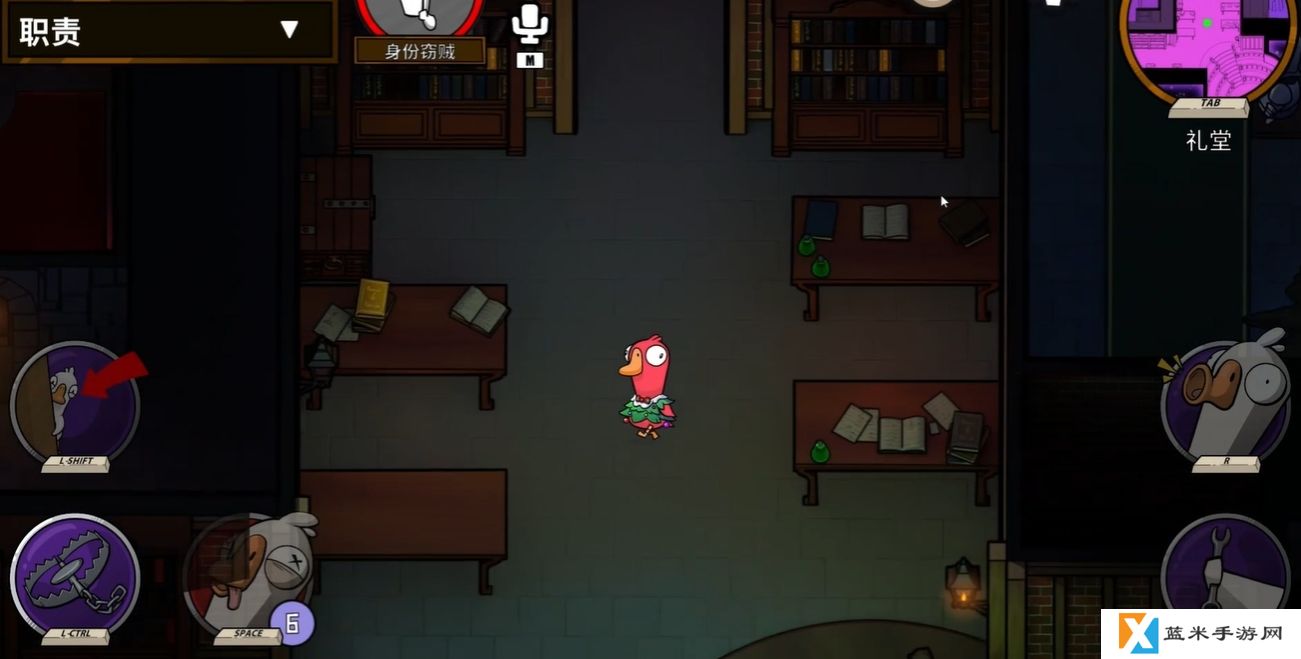This screenshot has height=659, width=1301.
Task: Tap the SPACE kill ability button
Action: tap(247, 577)
